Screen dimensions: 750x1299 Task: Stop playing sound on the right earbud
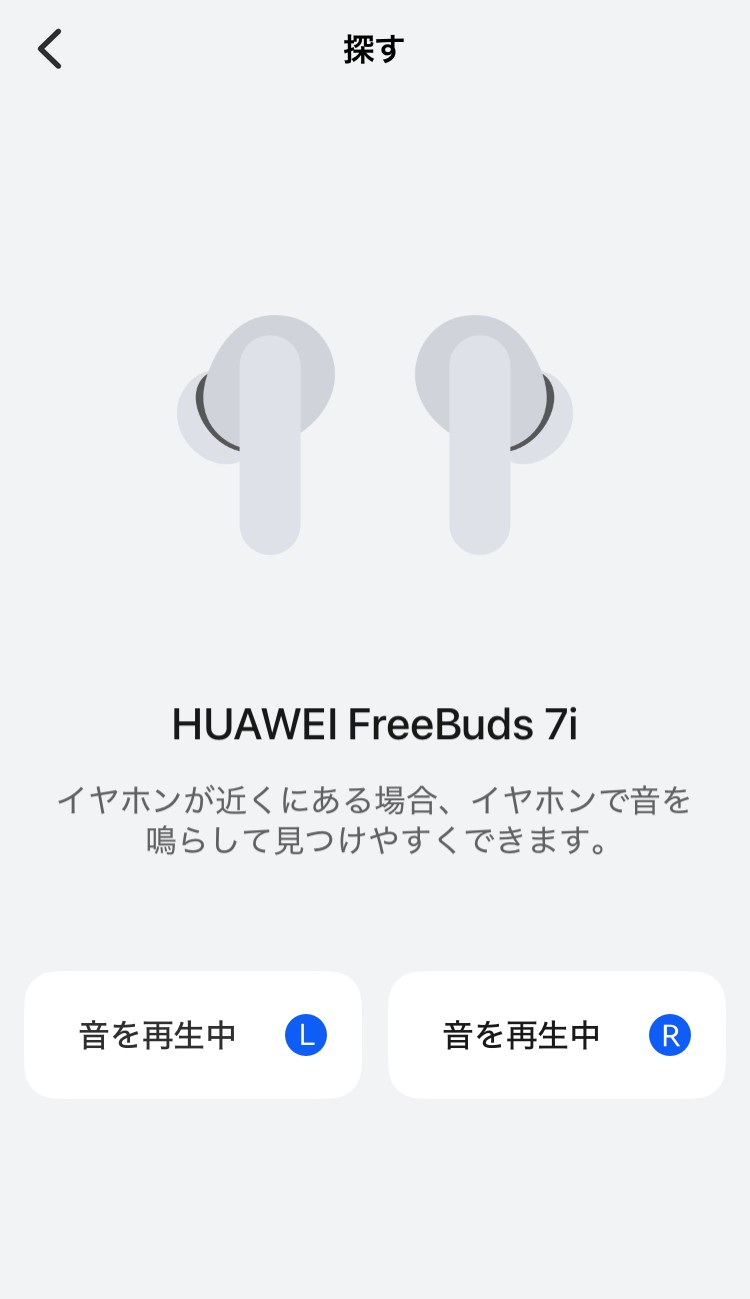(x=557, y=1035)
